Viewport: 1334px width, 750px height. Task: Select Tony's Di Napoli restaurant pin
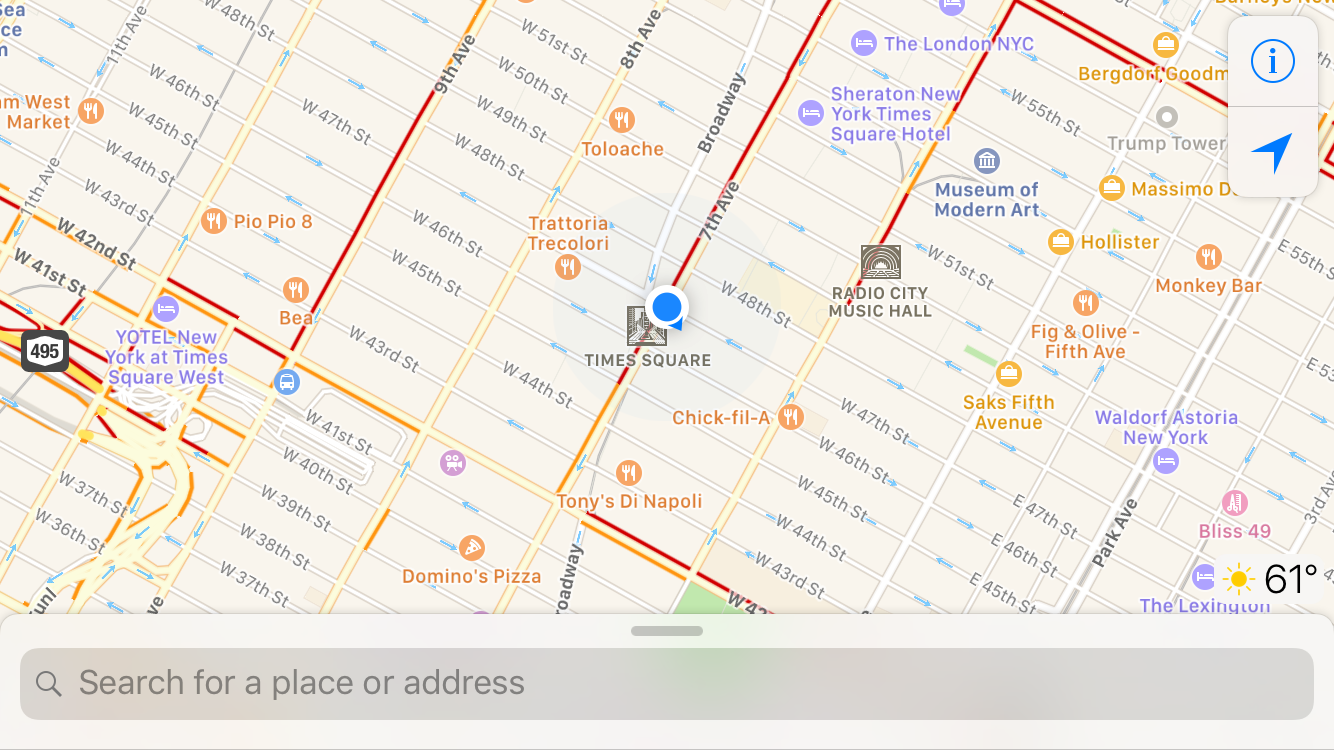tap(629, 473)
